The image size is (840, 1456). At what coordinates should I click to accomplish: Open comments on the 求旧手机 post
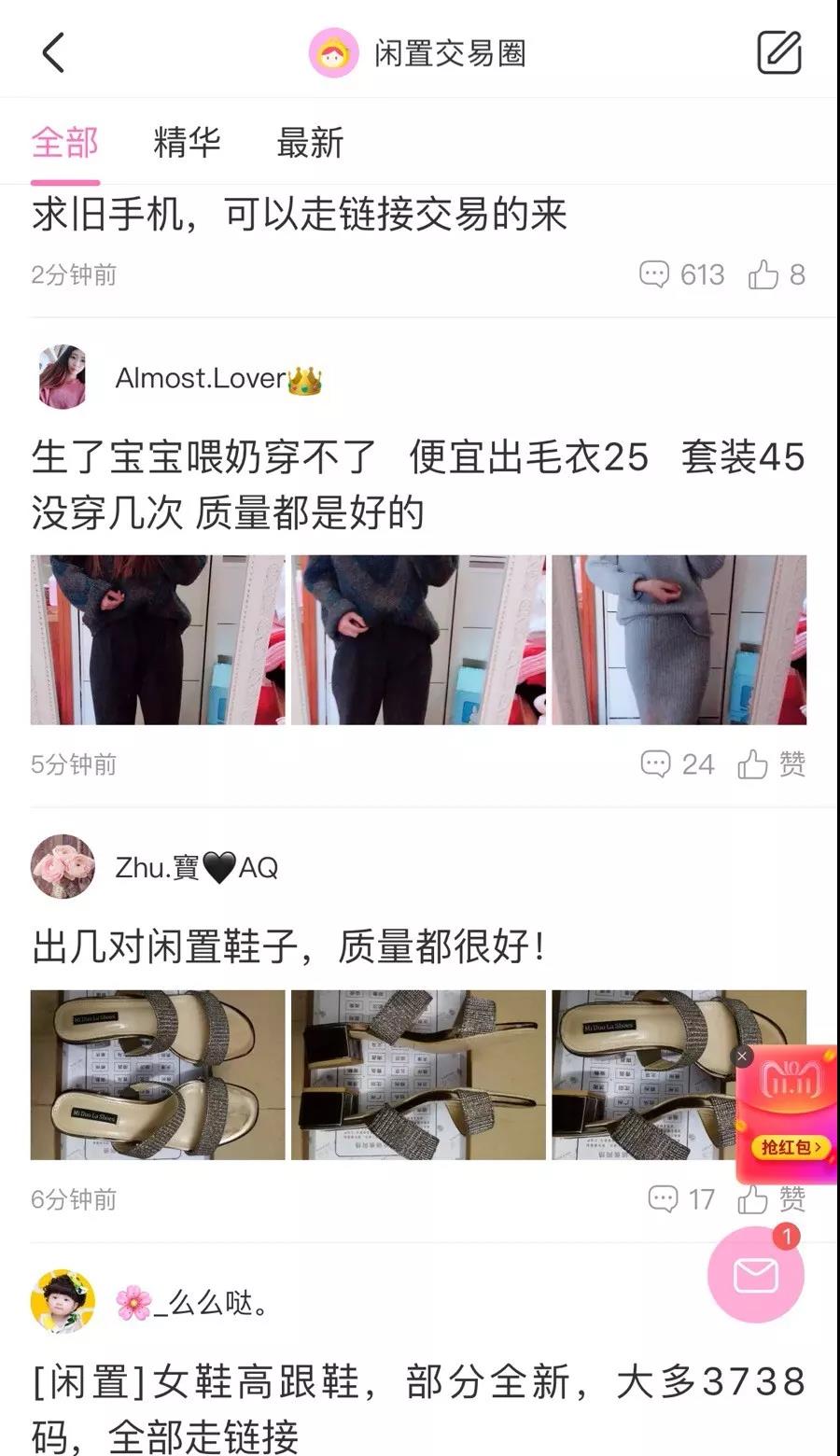pyautogui.click(x=681, y=274)
